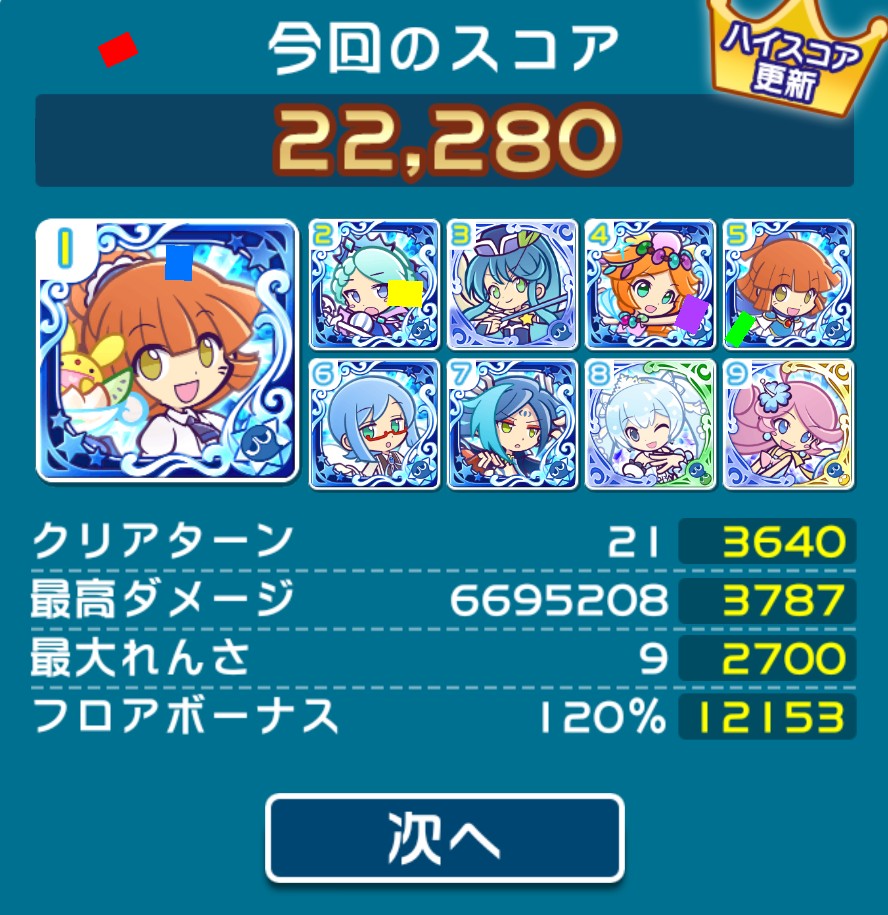Tap character card number 9
Viewport: 888px width, 915px height.
point(788,423)
